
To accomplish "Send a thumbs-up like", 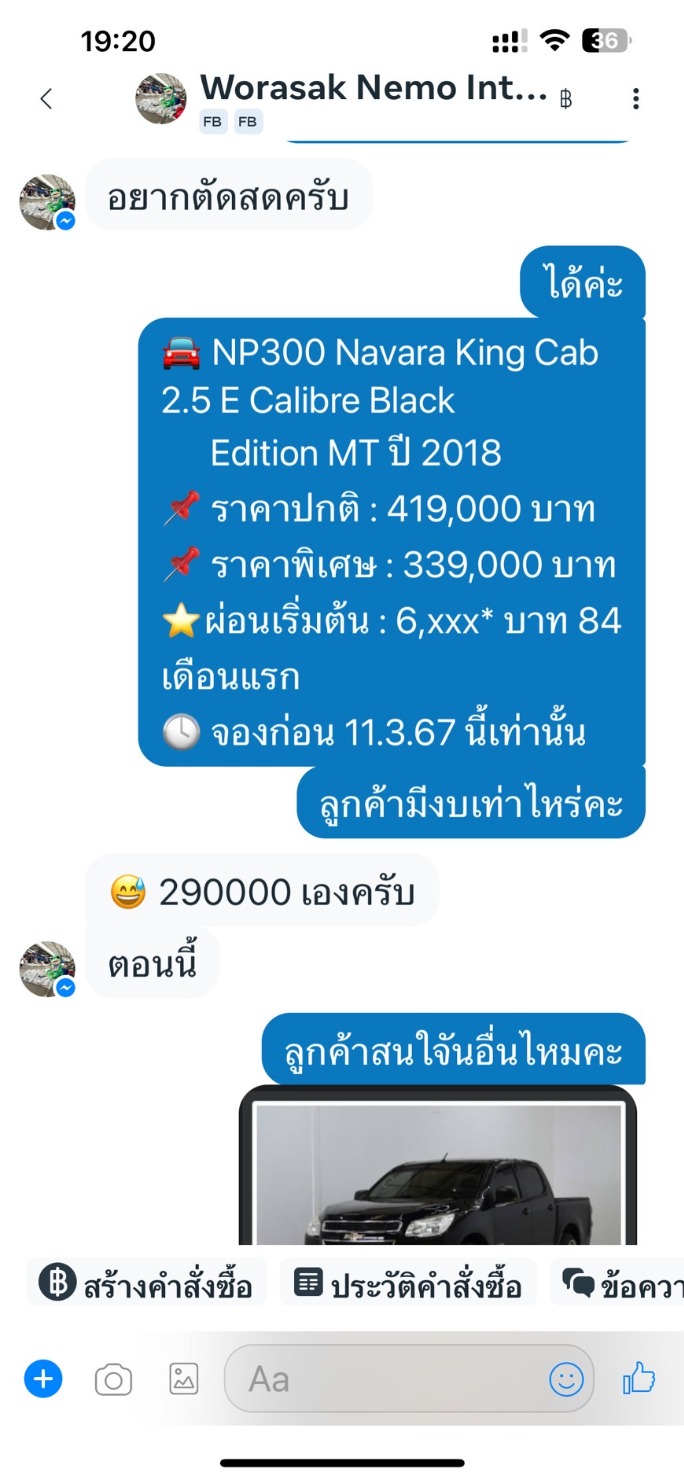I will pyautogui.click(x=639, y=1379).
